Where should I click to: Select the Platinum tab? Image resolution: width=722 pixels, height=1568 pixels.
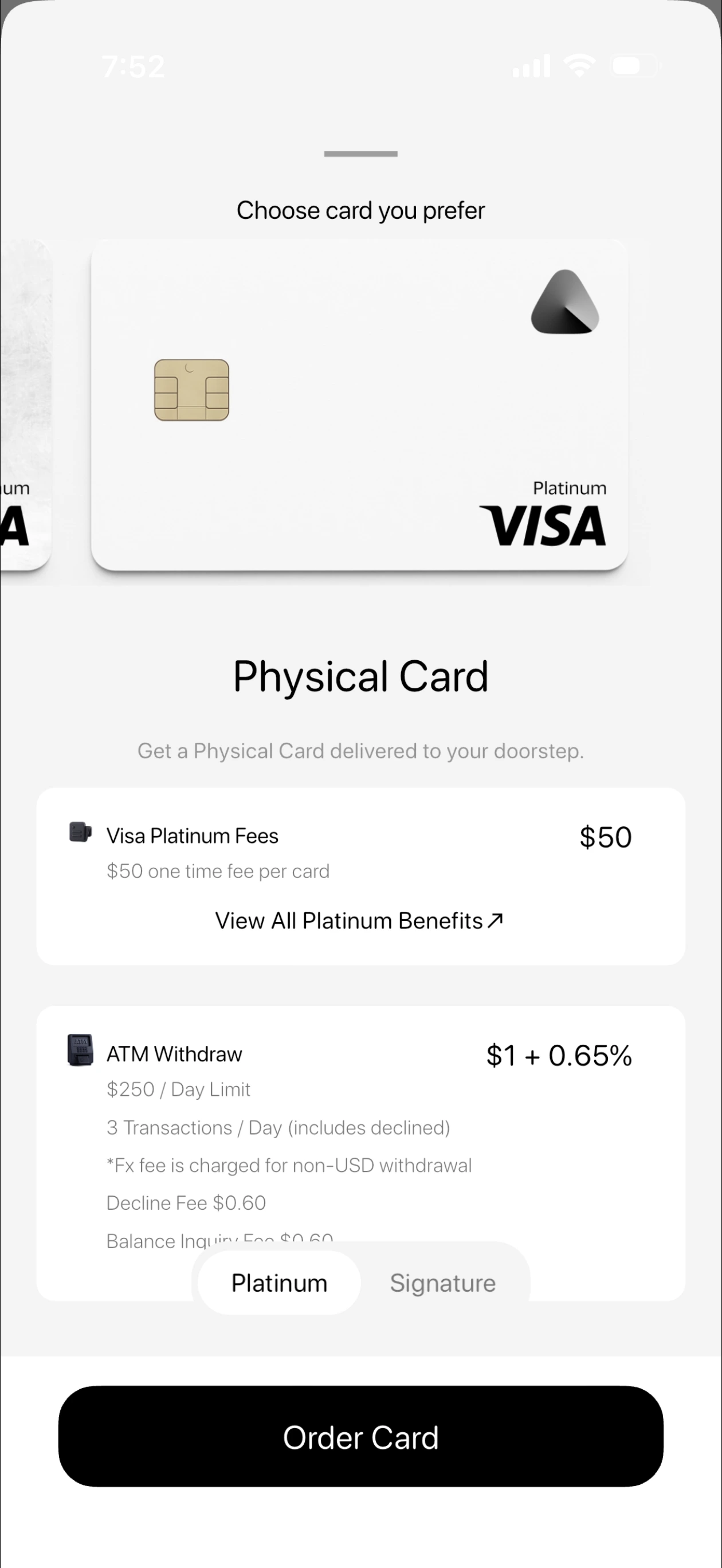point(279,1283)
